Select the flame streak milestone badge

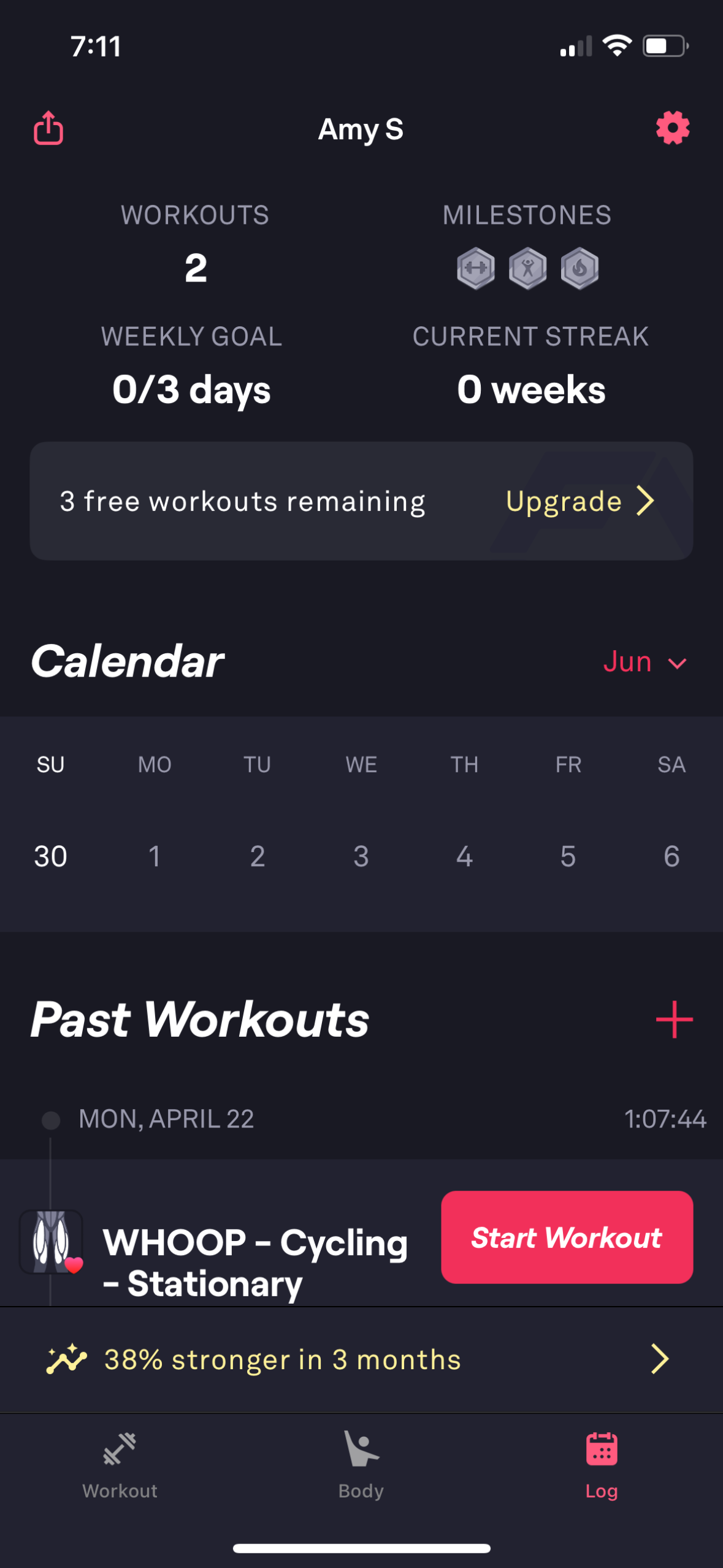579,268
